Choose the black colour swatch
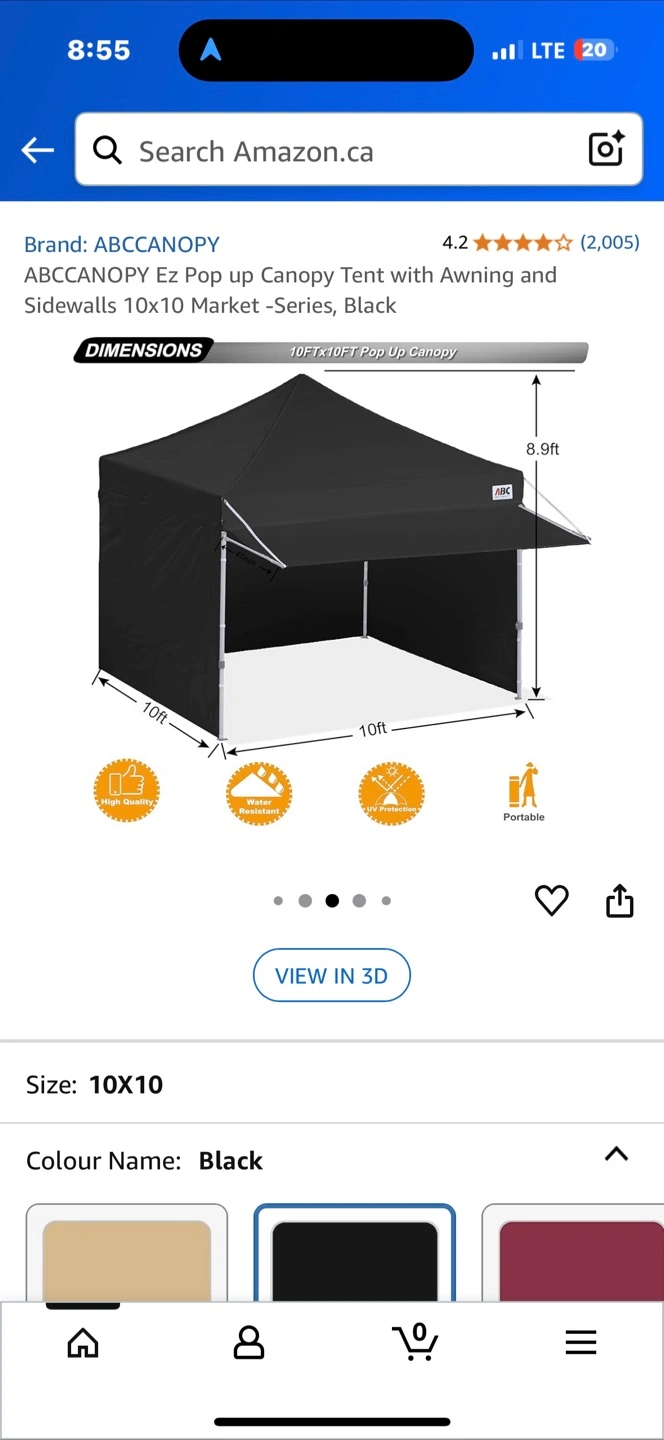Image resolution: width=664 pixels, height=1440 pixels. (x=355, y=1255)
